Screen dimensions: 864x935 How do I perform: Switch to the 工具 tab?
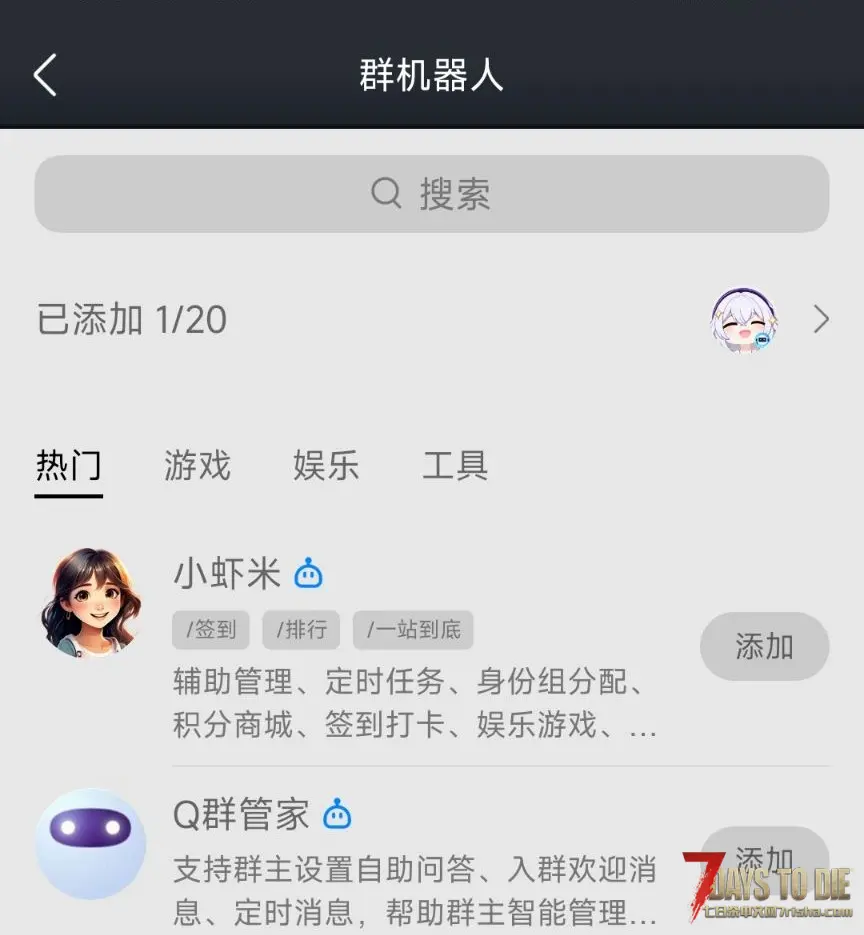[455, 466]
